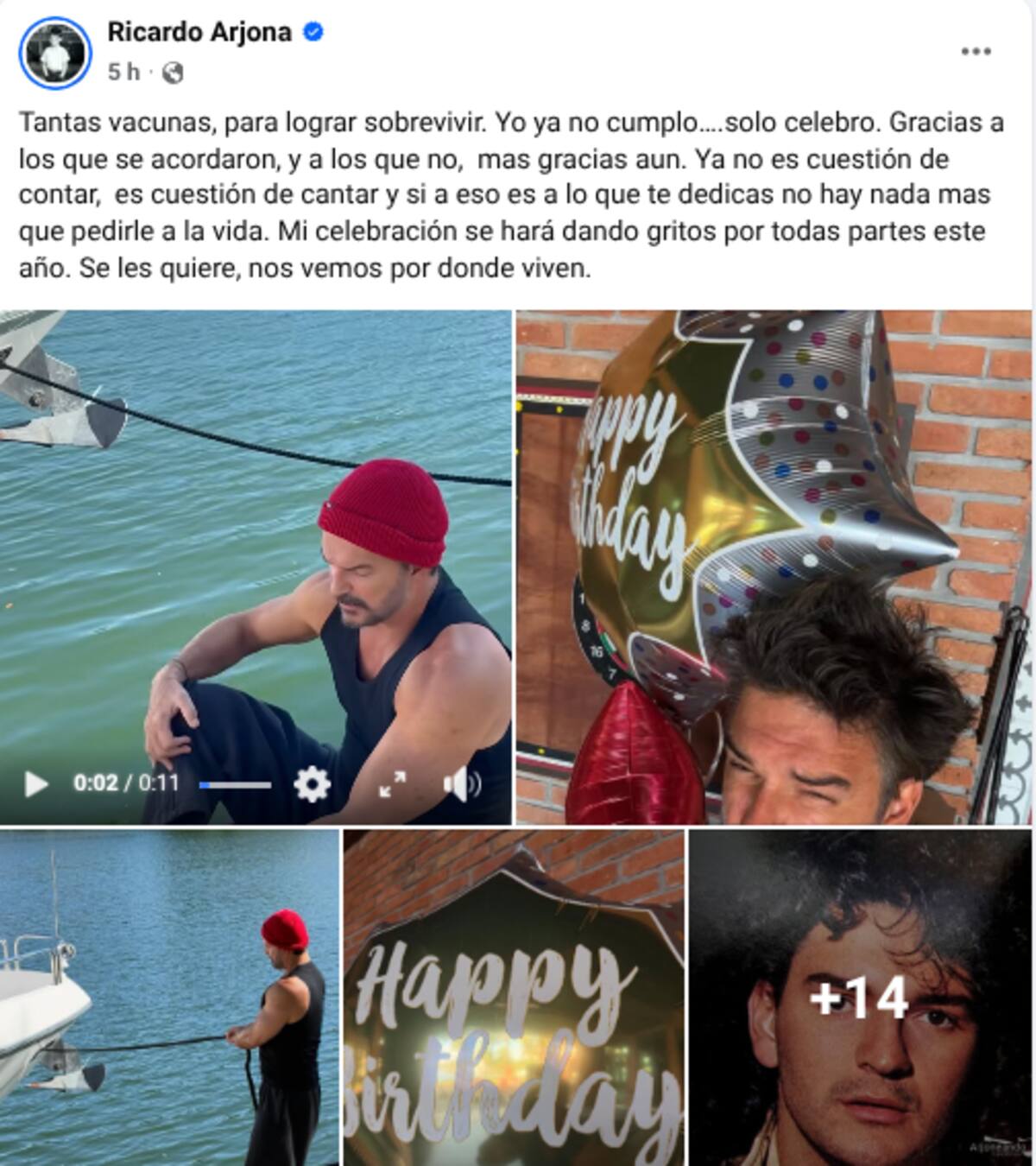Open the gold Happy Birthday balloon photo
Viewport: 1036px width, 1166px height.
pos(773,566)
